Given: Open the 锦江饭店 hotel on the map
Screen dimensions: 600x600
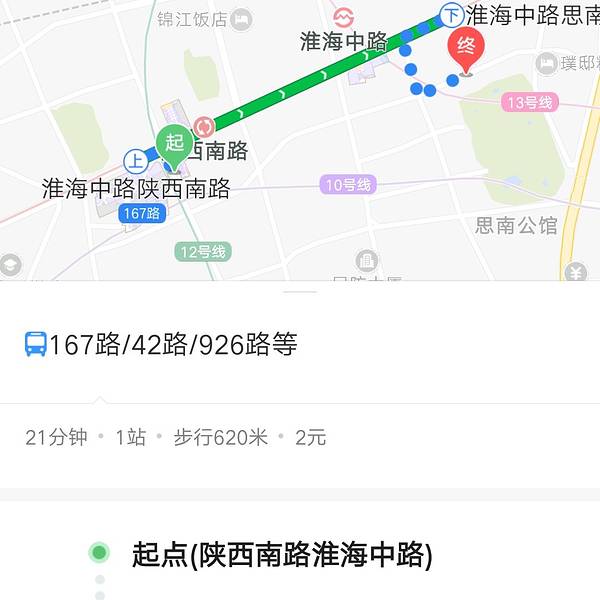Looking at the screenshot, I should tap(206, 19).
